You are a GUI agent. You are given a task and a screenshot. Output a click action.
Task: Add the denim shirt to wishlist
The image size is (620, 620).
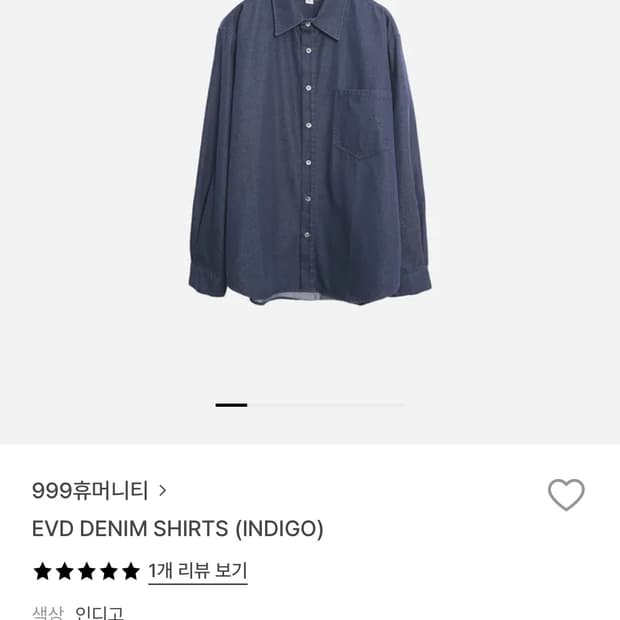(x=566, y=494)
